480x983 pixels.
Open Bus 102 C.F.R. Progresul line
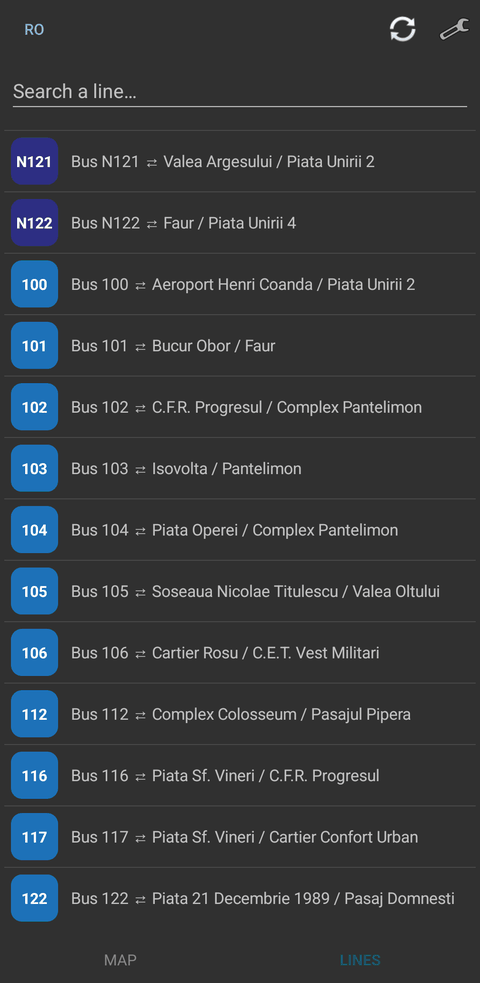point(240,407)
